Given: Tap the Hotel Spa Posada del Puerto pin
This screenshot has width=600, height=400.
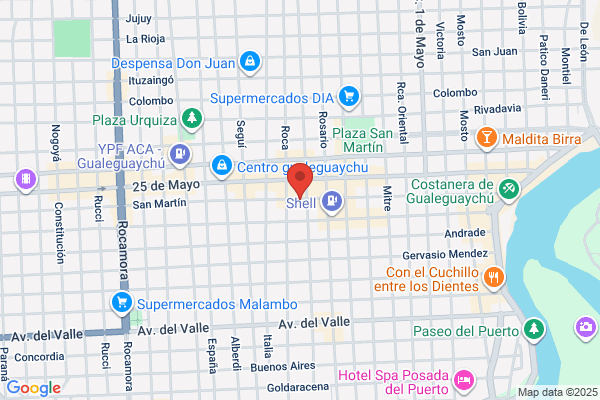Looking at the screenshot, I should point(464,381).
